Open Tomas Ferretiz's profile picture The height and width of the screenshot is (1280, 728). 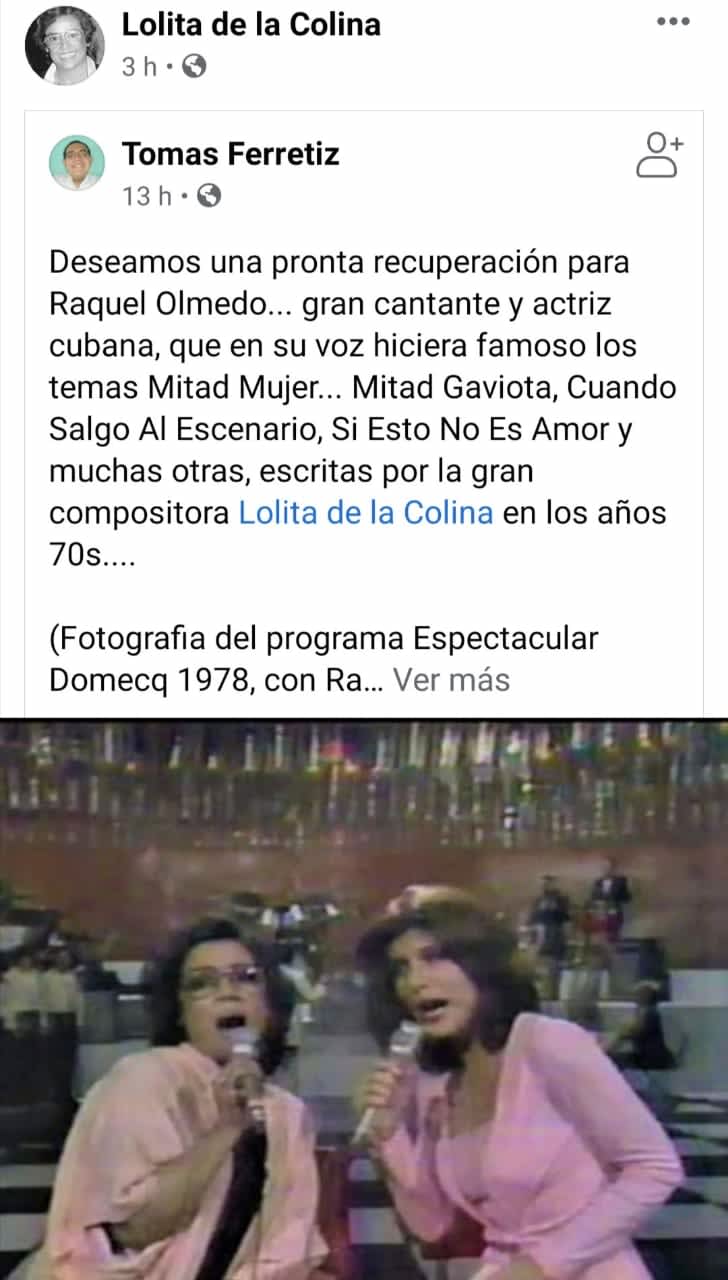coord(77,162)
